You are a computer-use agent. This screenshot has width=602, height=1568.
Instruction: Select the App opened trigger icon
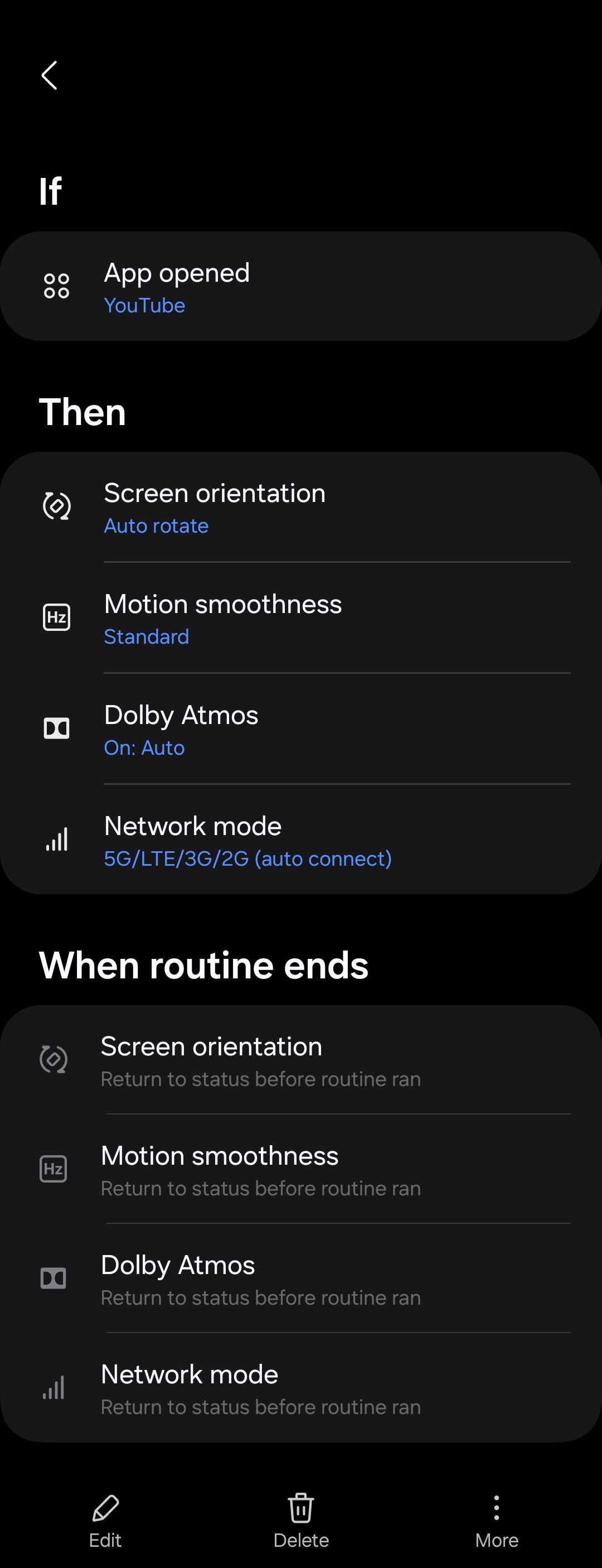56,284
